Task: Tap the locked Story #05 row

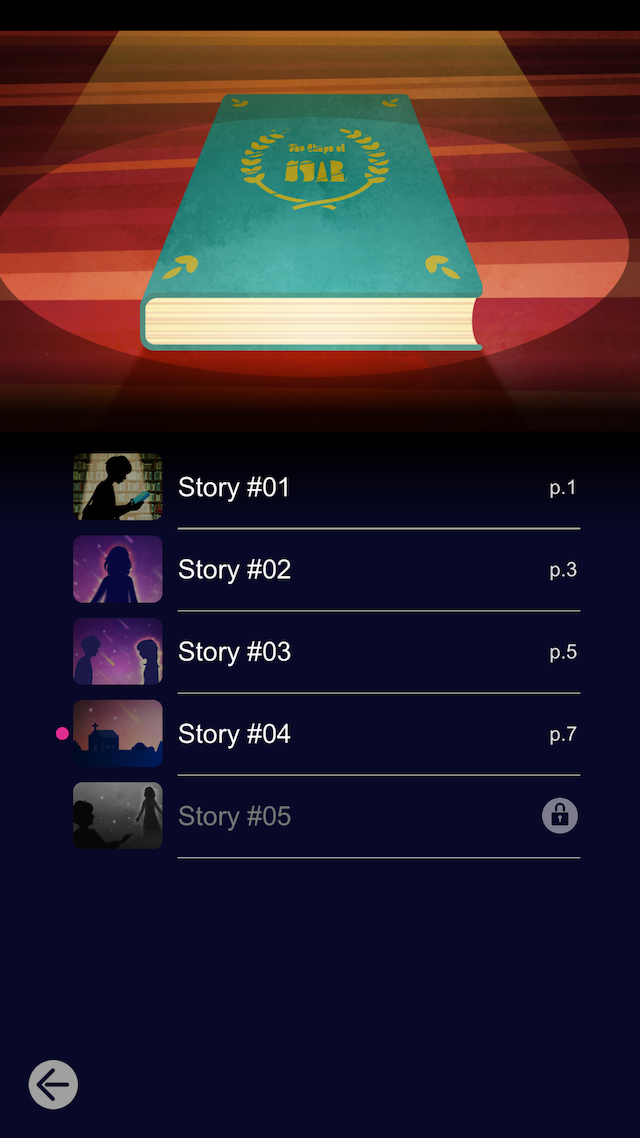Action: (327, 816)
